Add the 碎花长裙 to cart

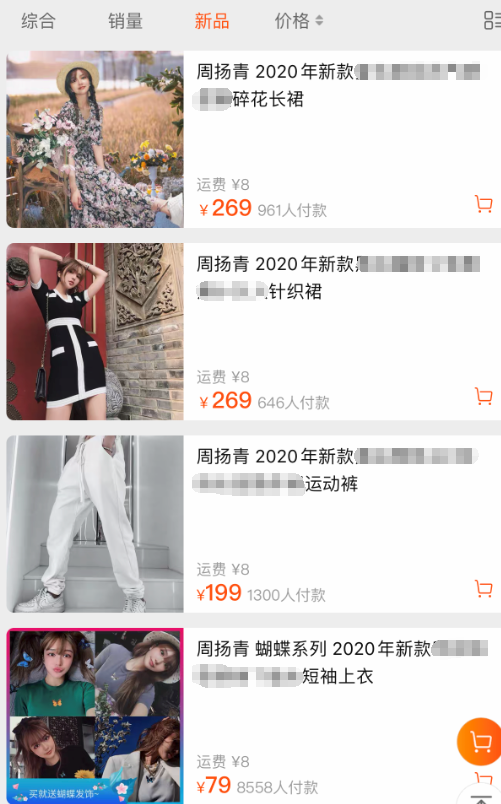[484, 204]
